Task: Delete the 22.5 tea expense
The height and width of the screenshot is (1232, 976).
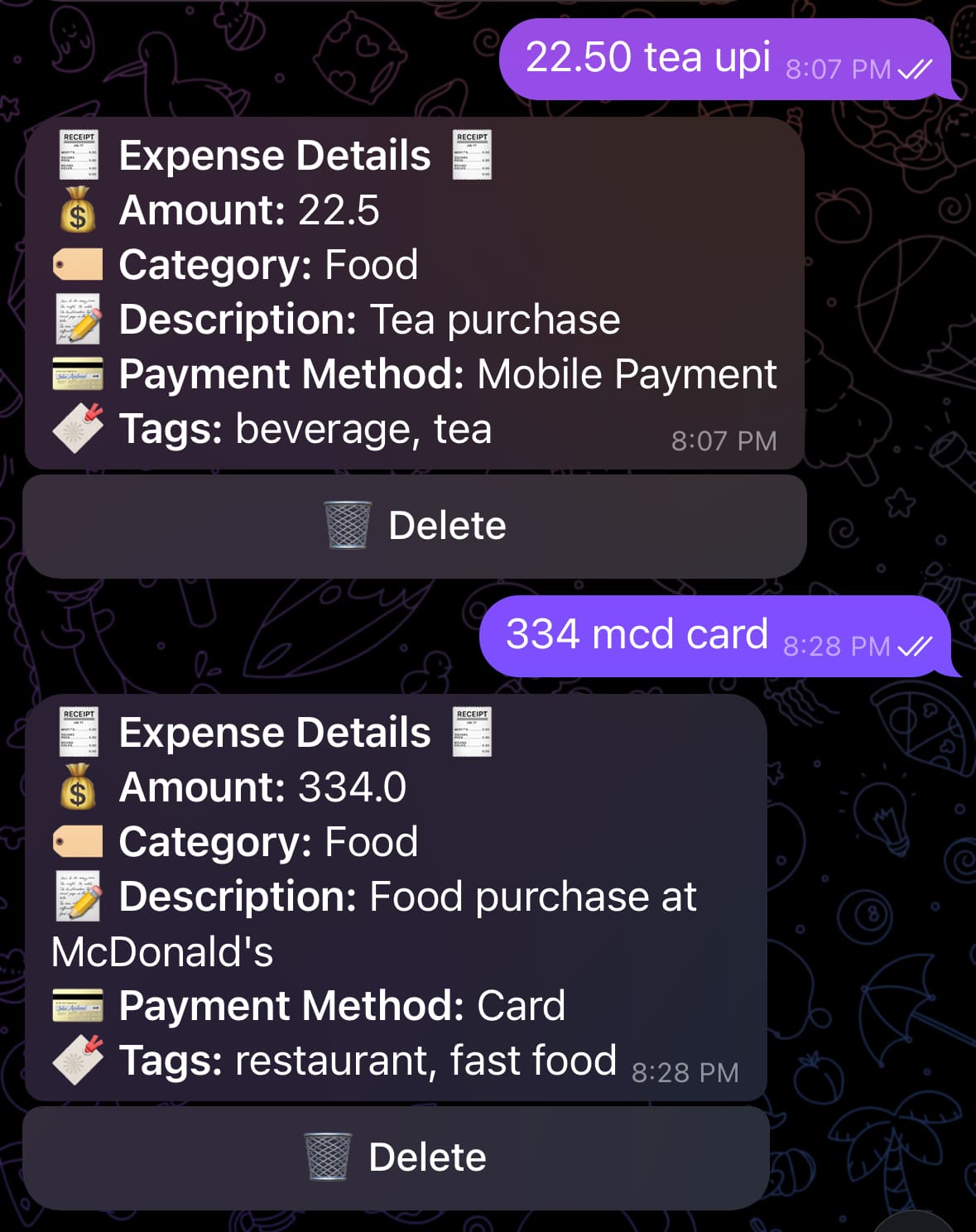Action: click(x=414, y=526)
